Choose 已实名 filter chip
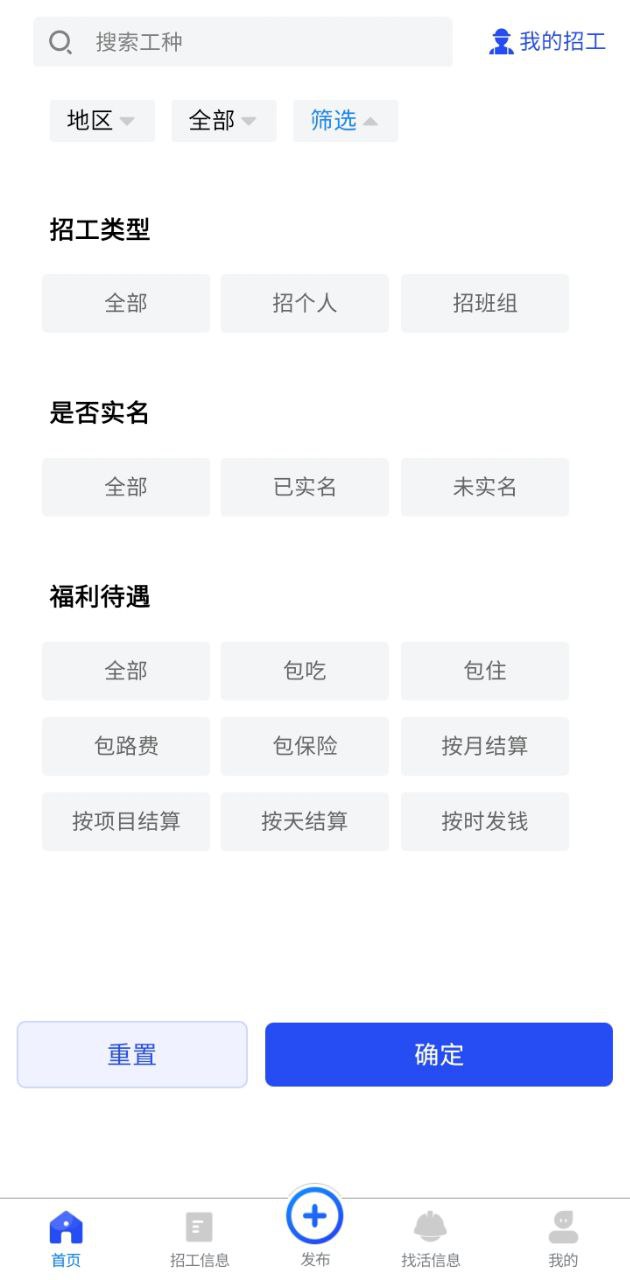 coord(305,487)
